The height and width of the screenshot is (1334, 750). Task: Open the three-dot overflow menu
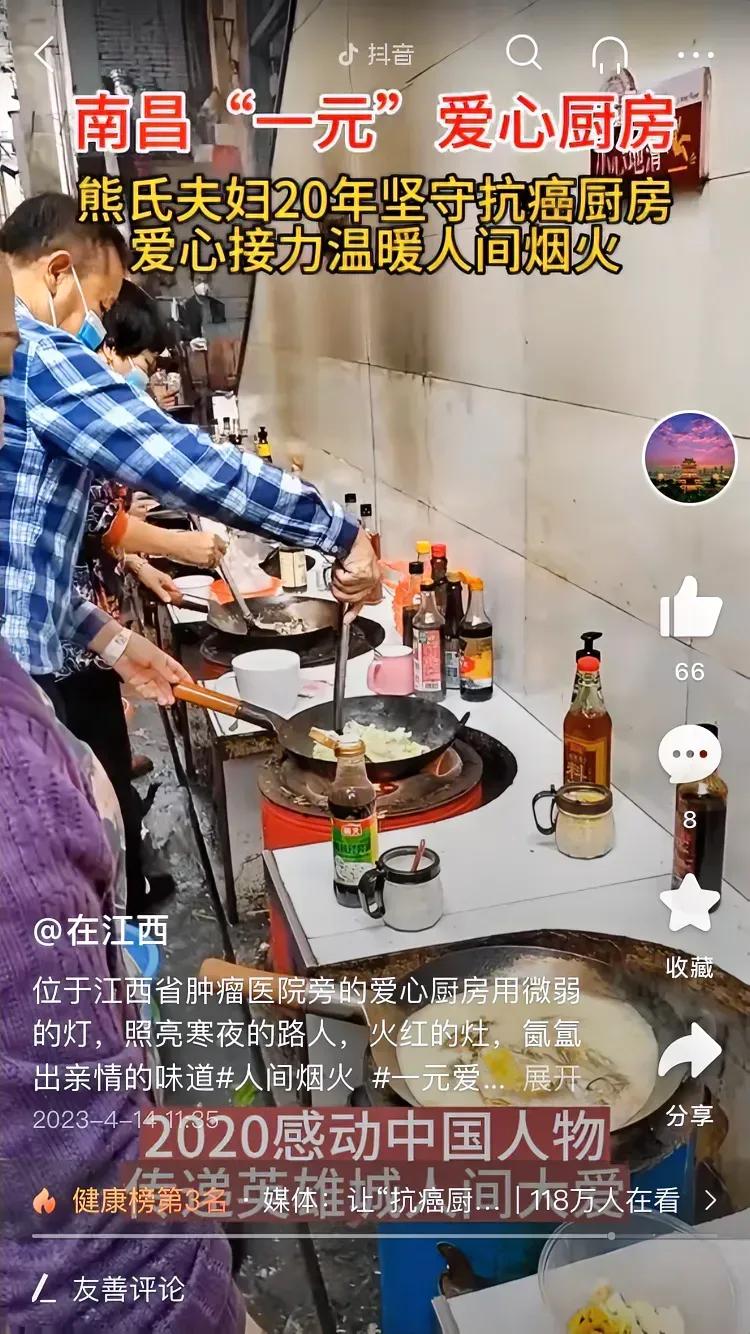coord(696,54)
